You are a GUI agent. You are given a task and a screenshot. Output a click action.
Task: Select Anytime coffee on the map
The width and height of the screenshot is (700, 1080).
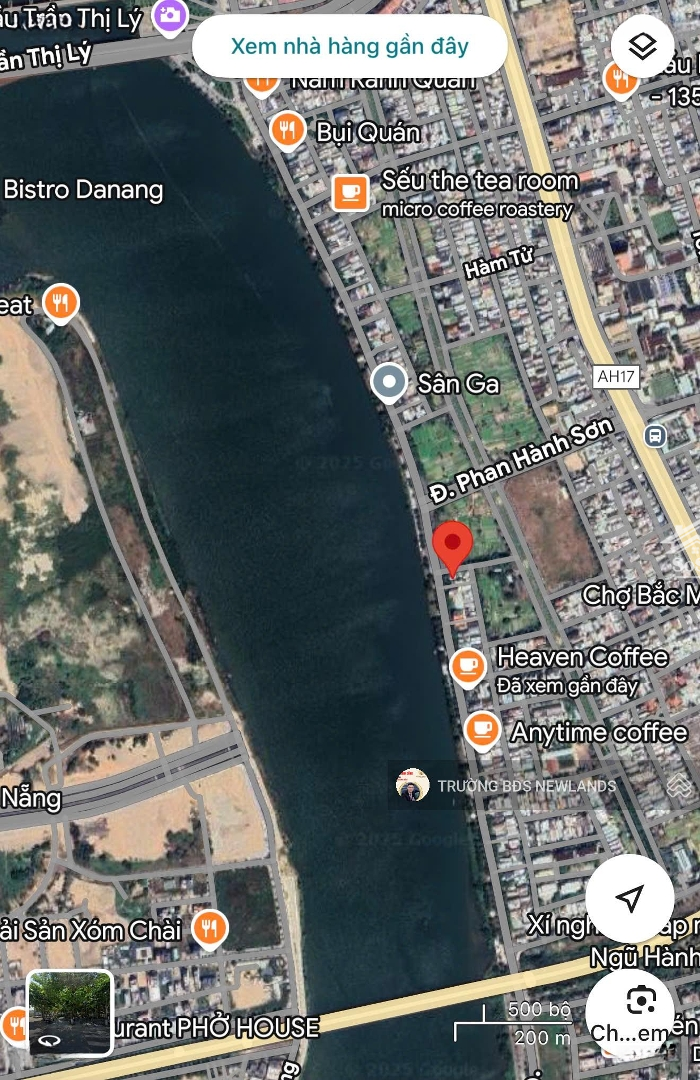(482, 732)
